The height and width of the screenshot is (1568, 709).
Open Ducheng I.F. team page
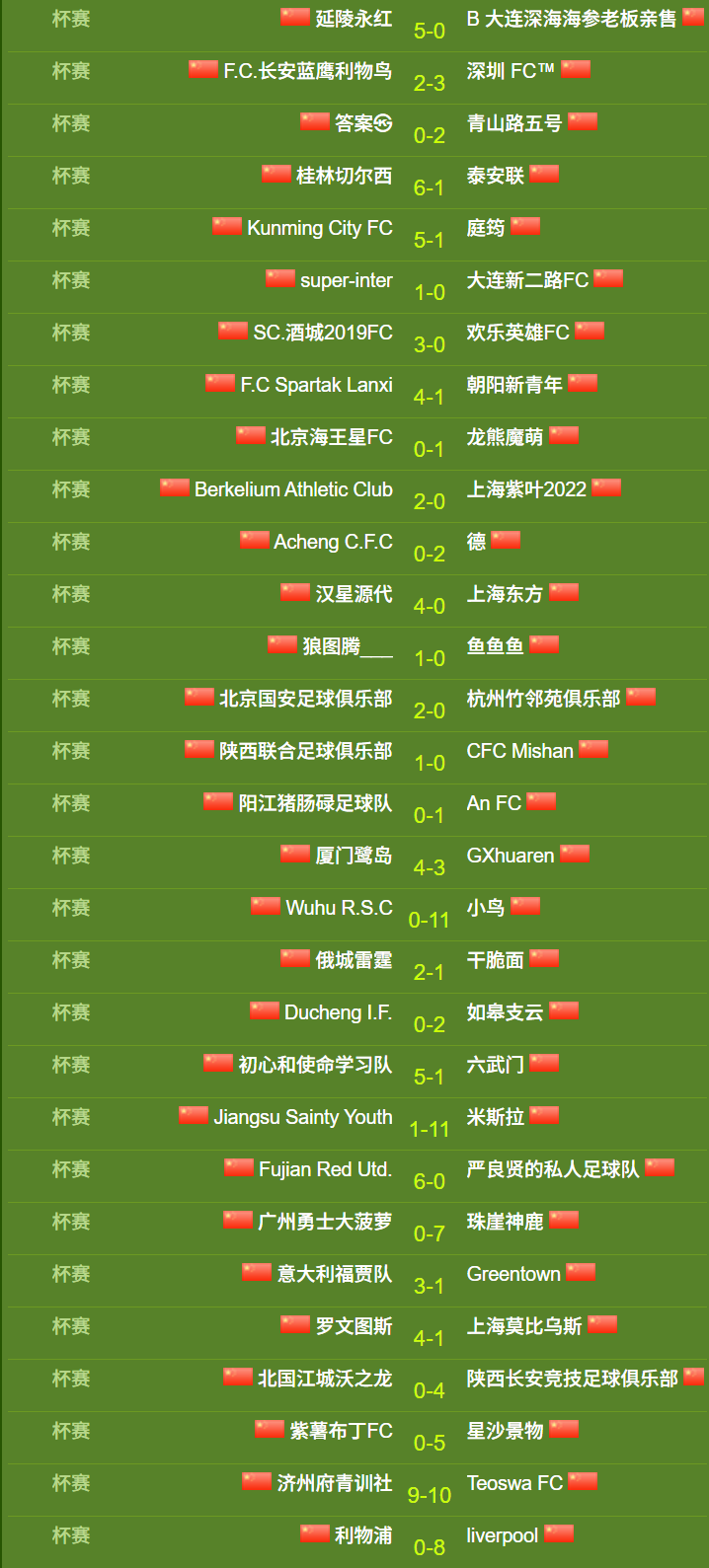coord(338,1012)
